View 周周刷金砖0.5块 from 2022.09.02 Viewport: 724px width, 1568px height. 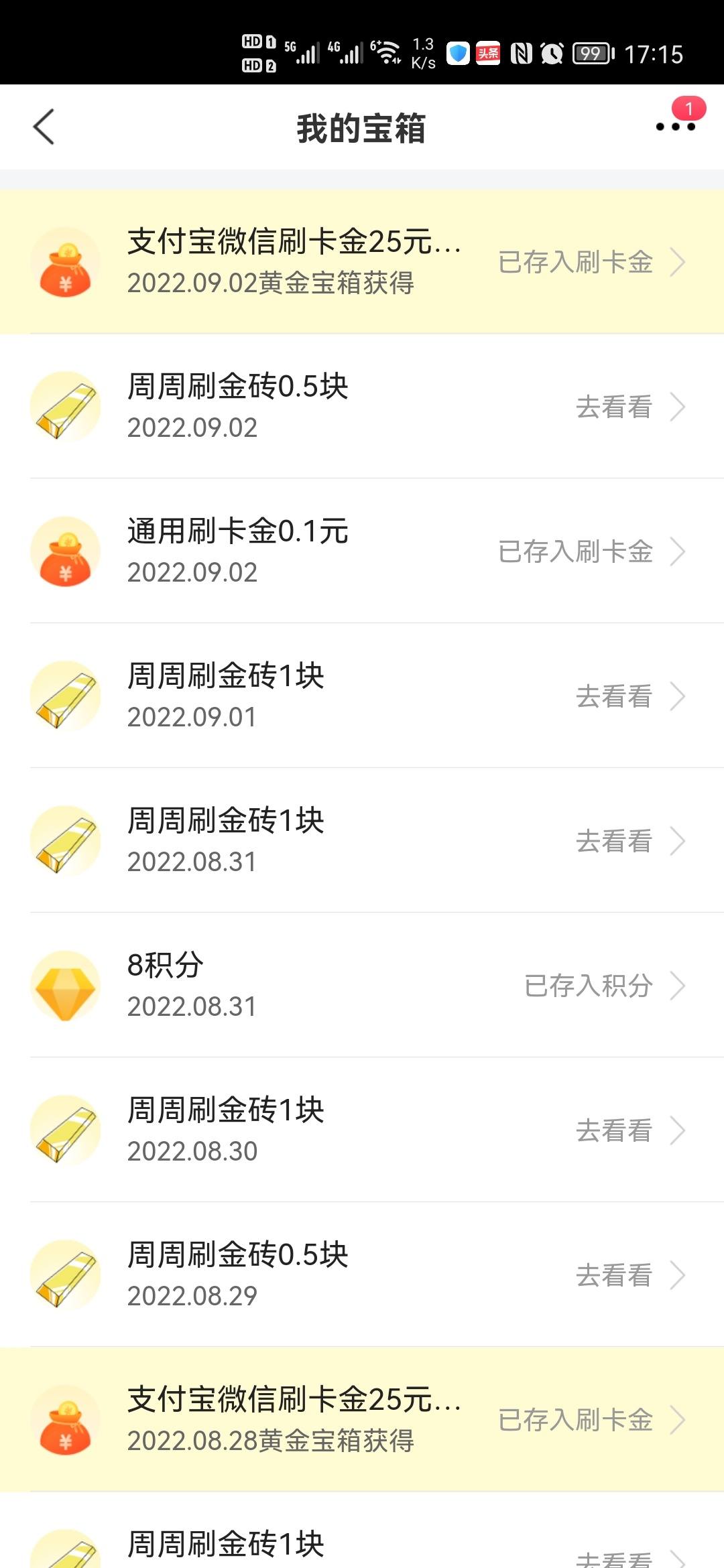pyautogui.click(x=362, y=406)
